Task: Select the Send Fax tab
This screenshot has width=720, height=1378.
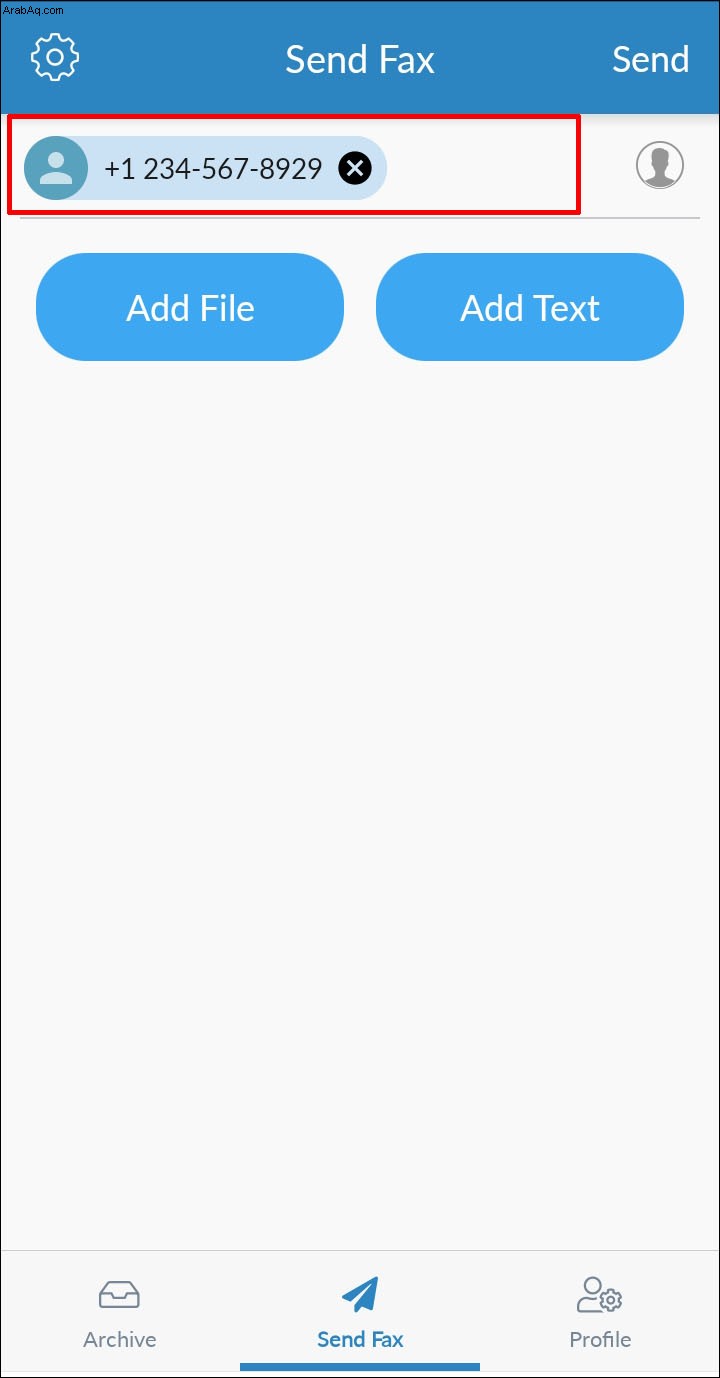Action: 360,1313
